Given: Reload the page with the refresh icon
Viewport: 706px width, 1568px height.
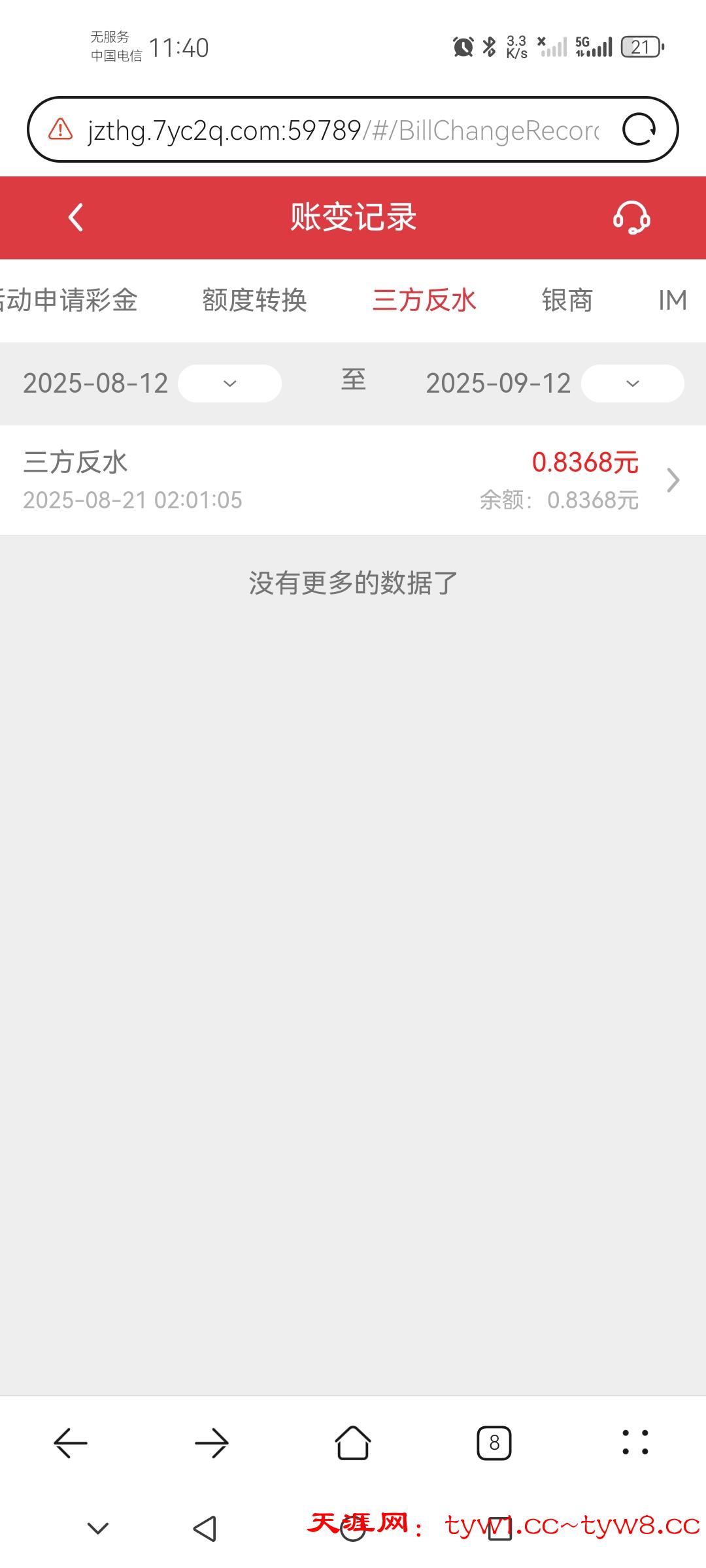Looking at the screenshot, I should point(637,129).
